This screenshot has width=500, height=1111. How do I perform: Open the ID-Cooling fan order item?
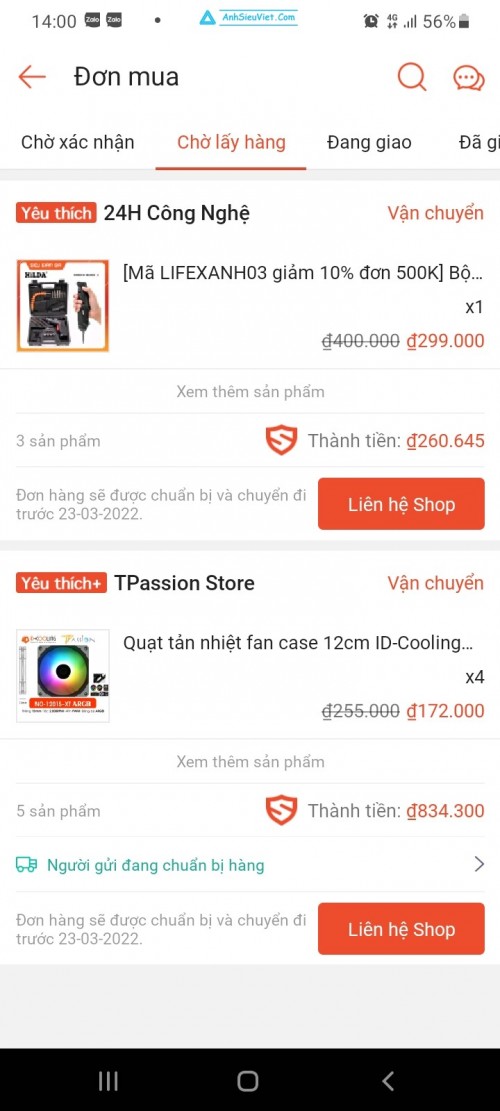pos(250,676)
